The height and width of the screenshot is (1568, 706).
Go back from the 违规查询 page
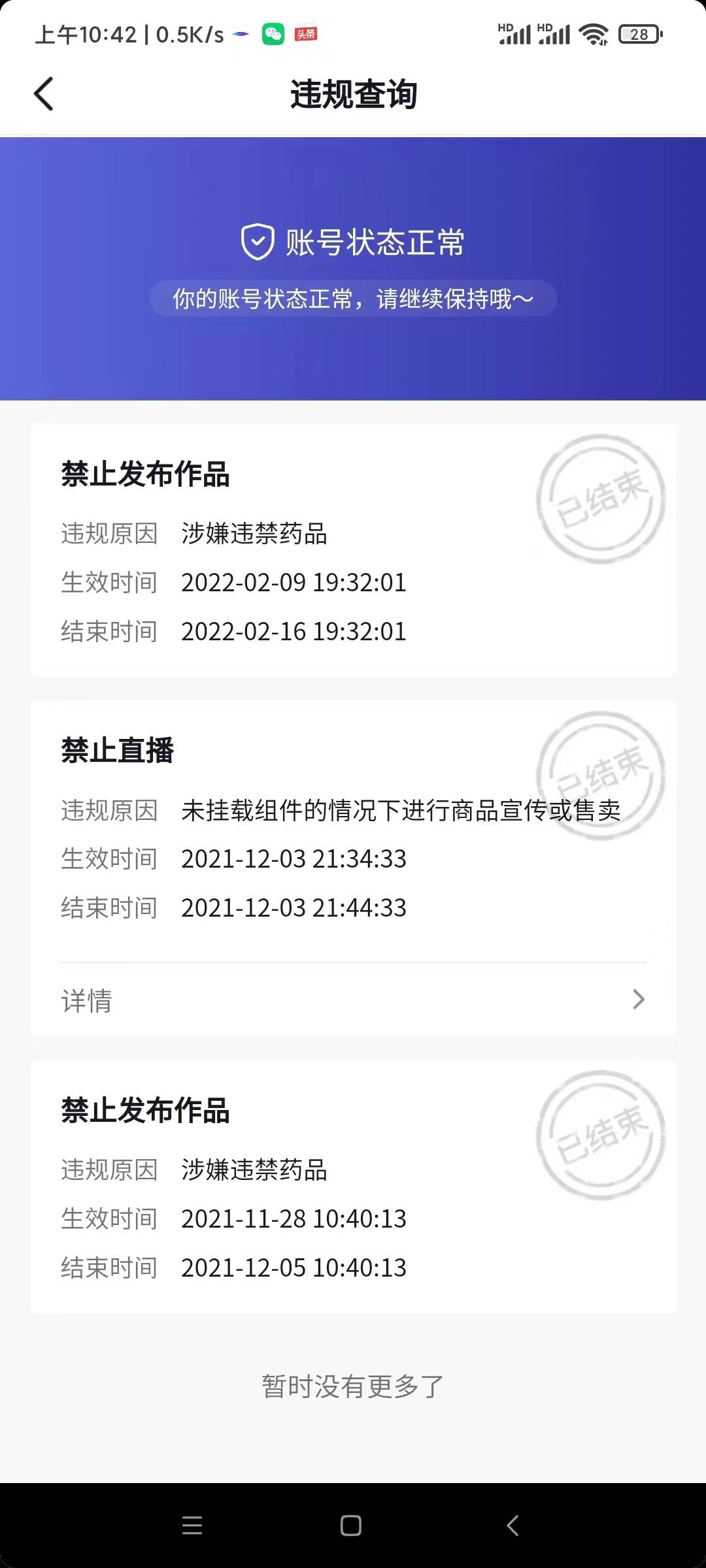pyautogui.click(x=44, y=94)
